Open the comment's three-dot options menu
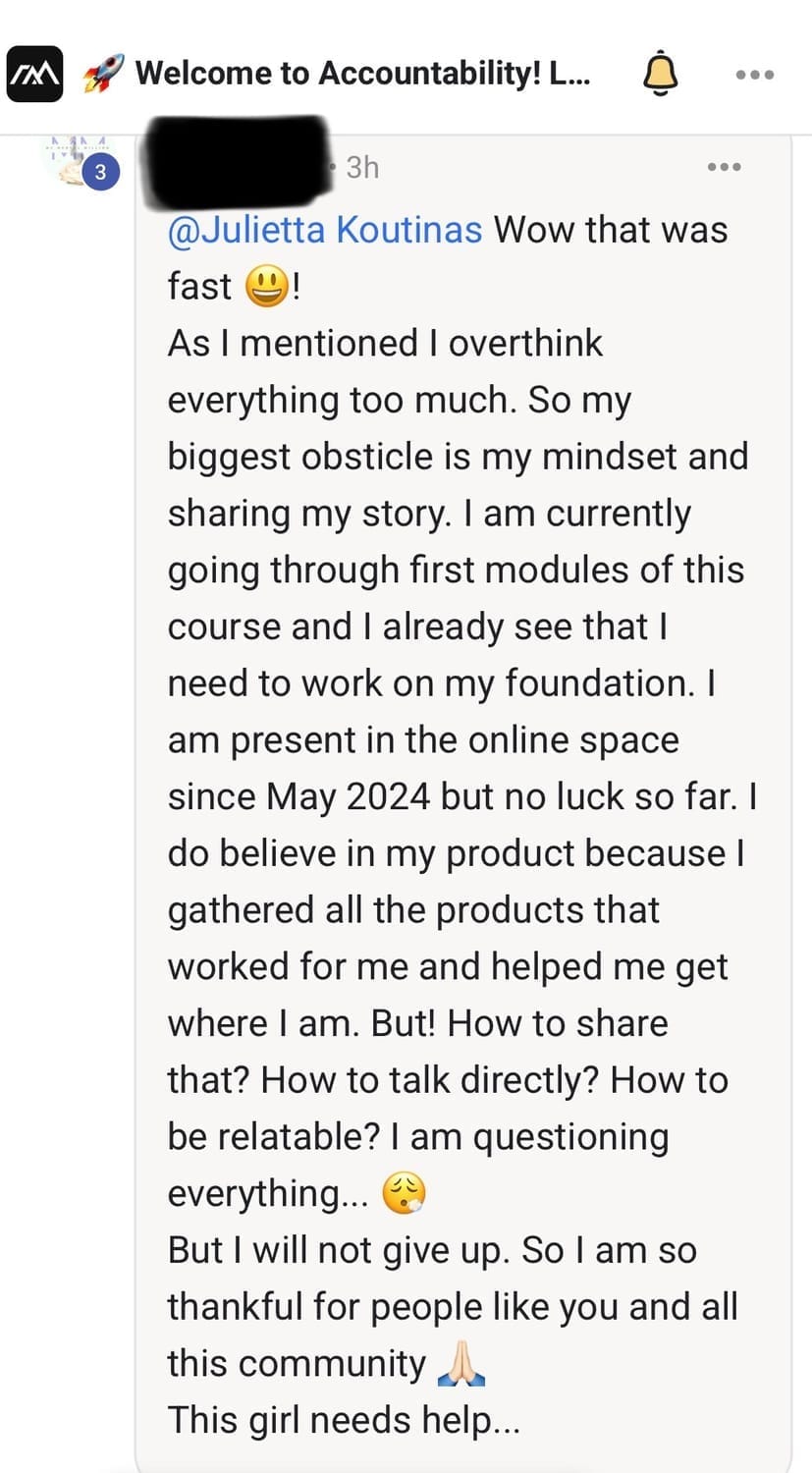This screenshot has width=812, height=1473. coord(725,167)
